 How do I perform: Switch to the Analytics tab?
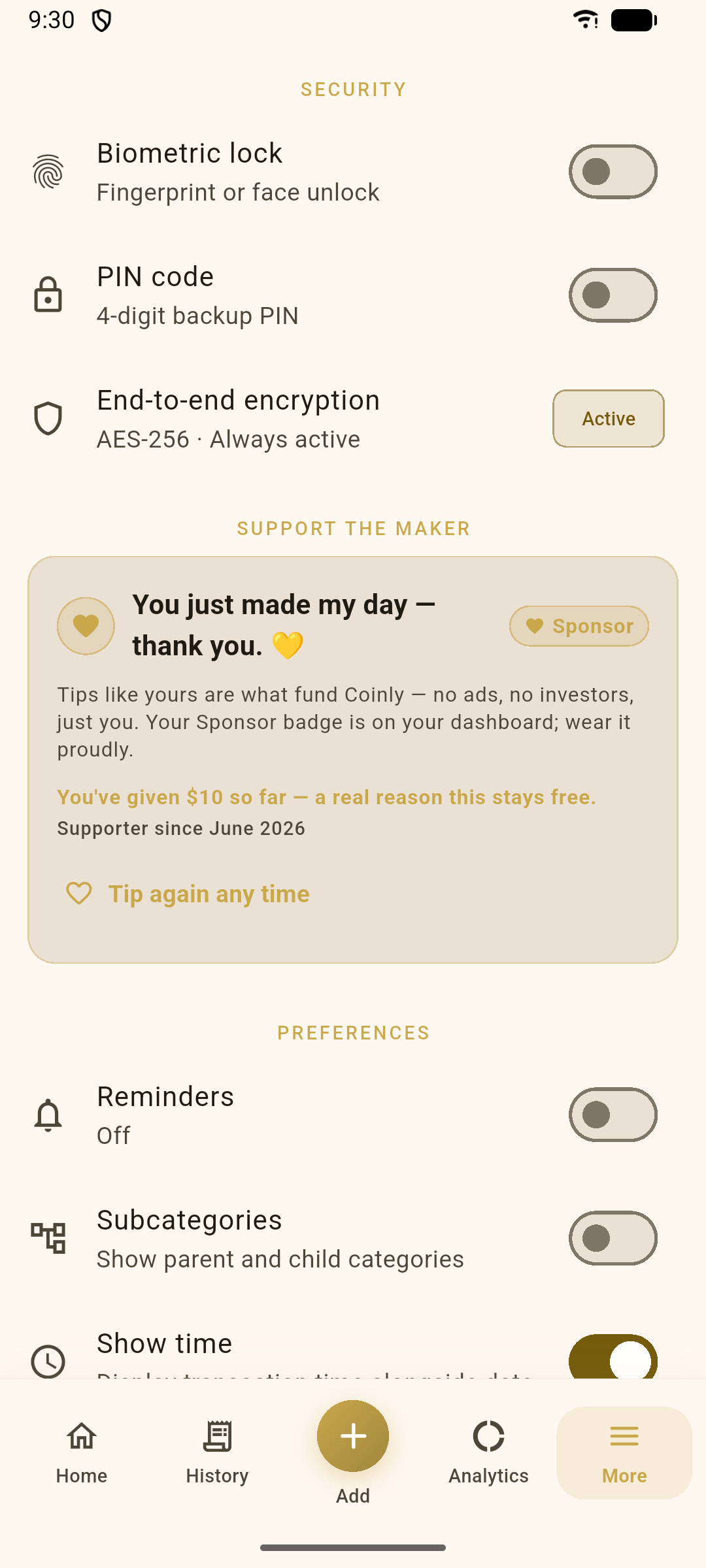pyautogui.click(x=488, y=1453)
